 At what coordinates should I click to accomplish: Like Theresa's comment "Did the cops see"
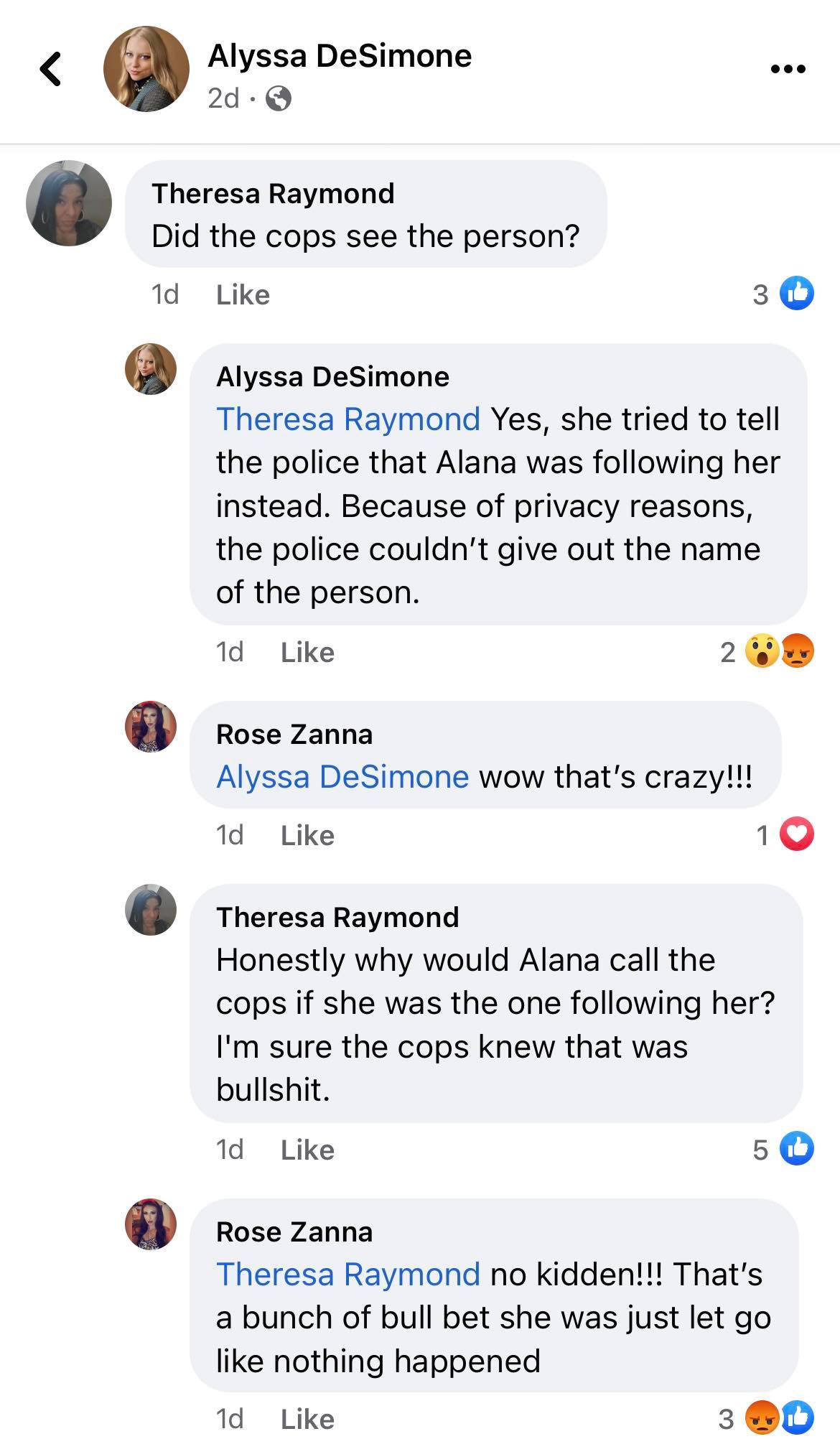tap(243, 295)
